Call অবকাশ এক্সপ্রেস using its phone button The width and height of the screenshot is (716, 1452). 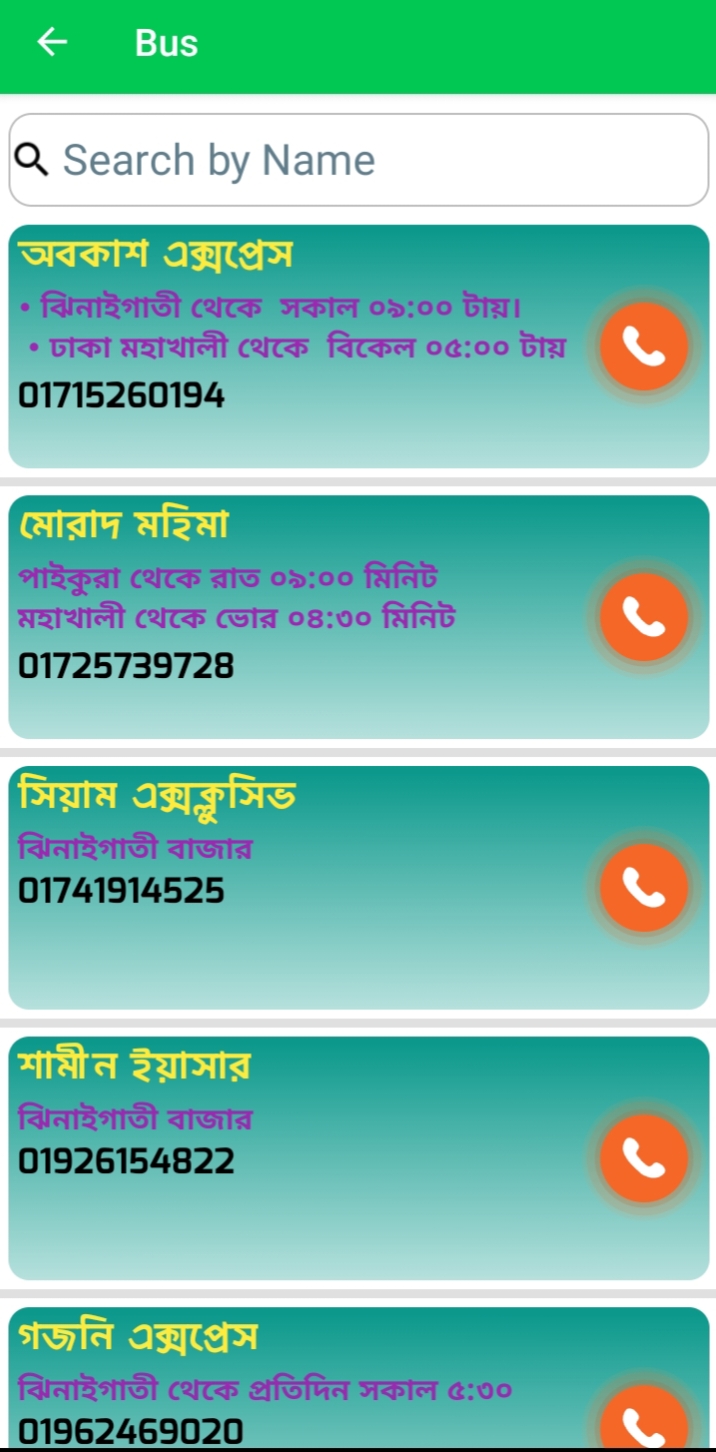[x=644, y=346]
